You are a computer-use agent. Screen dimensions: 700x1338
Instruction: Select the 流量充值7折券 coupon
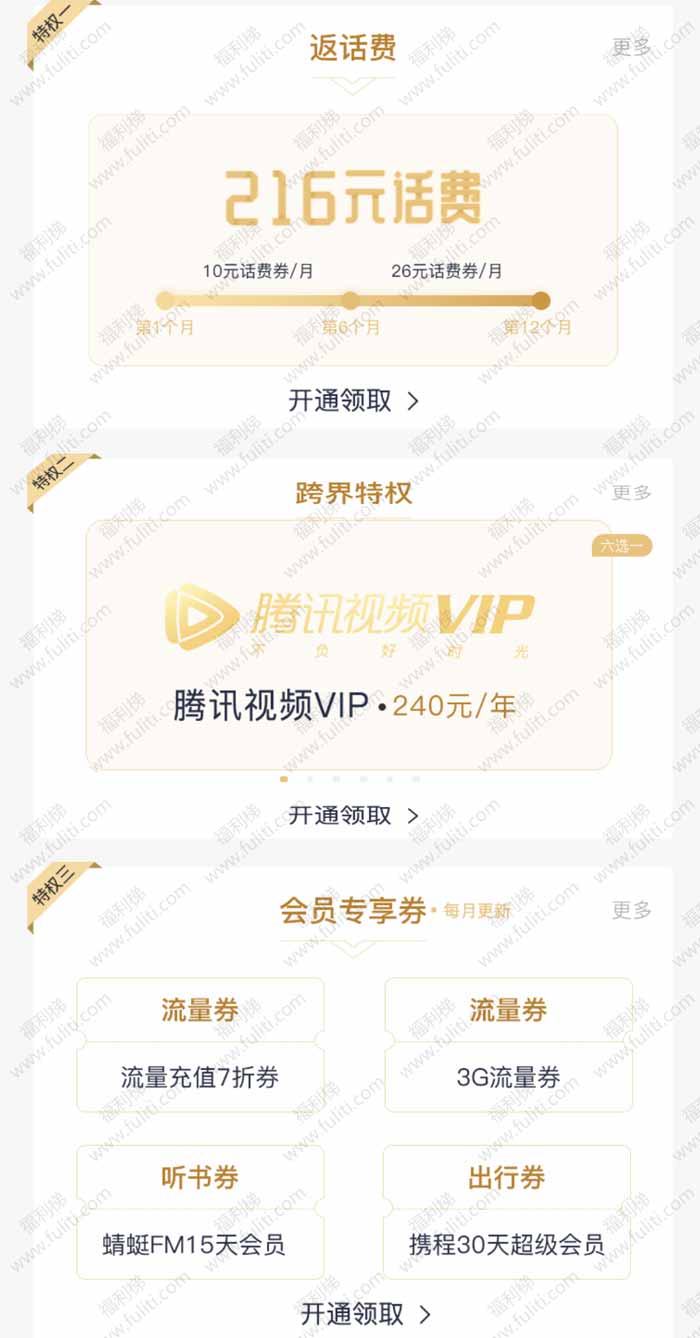[x=200, y=1045]
